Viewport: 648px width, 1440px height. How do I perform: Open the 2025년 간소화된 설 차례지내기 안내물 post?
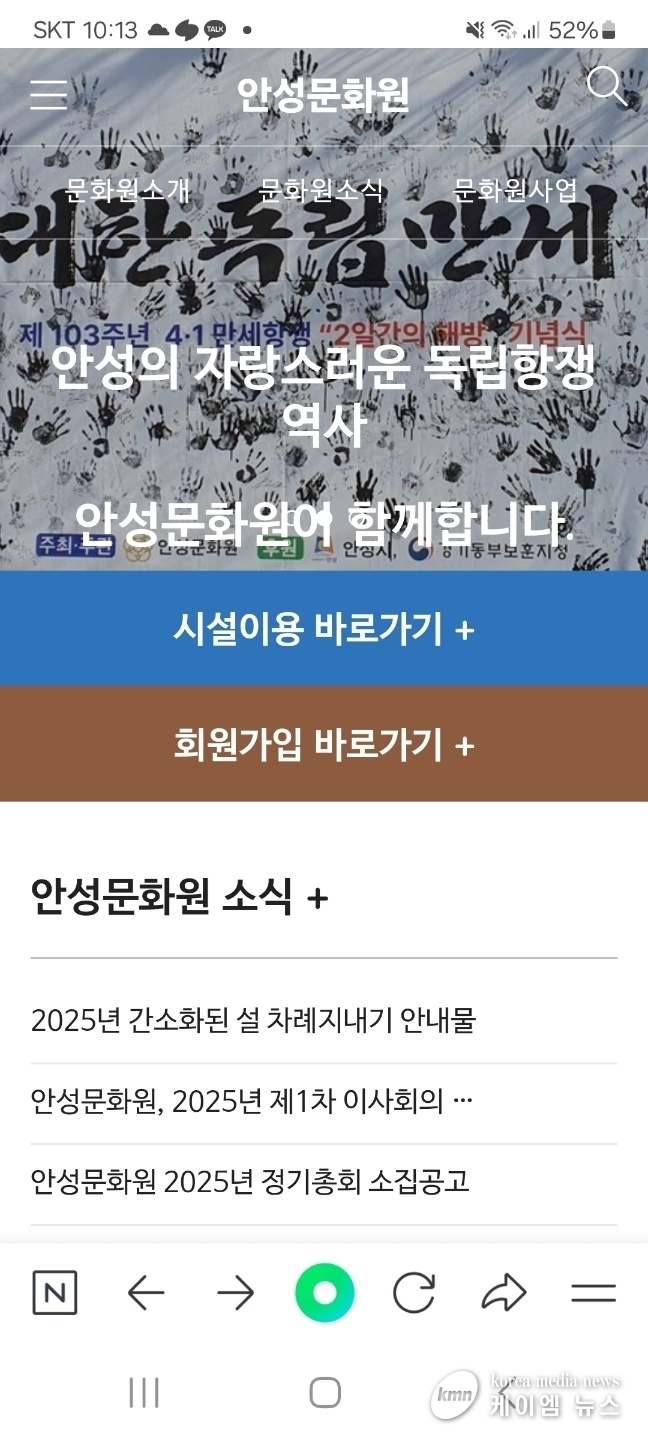pyautogui.click(x=253, y=1021)
